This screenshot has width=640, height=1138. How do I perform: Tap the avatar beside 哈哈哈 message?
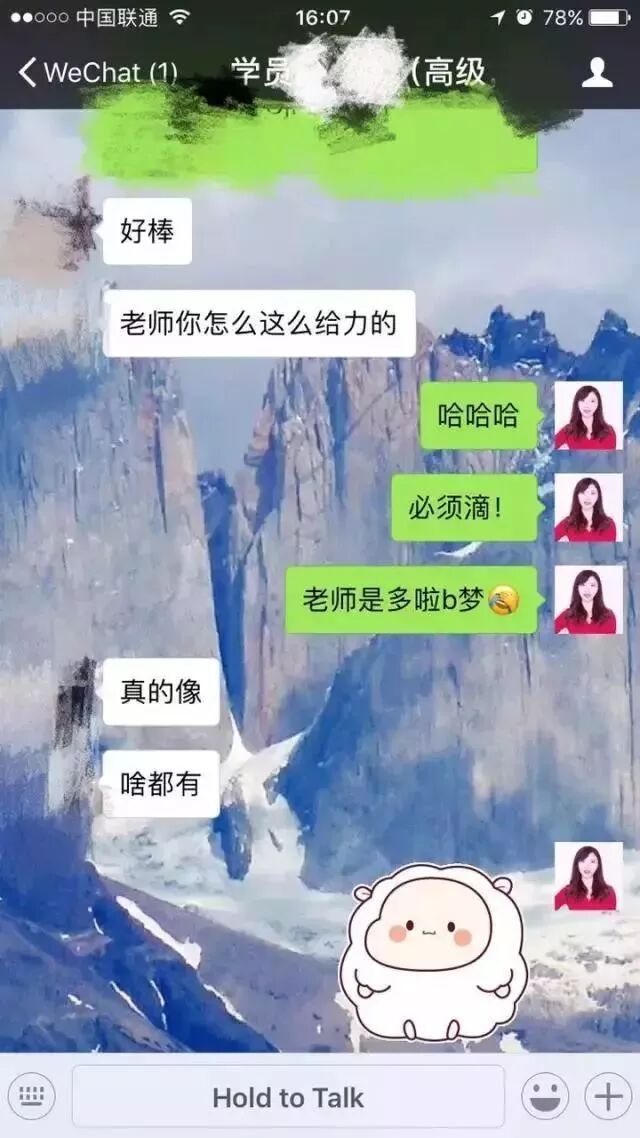point(588,415)
